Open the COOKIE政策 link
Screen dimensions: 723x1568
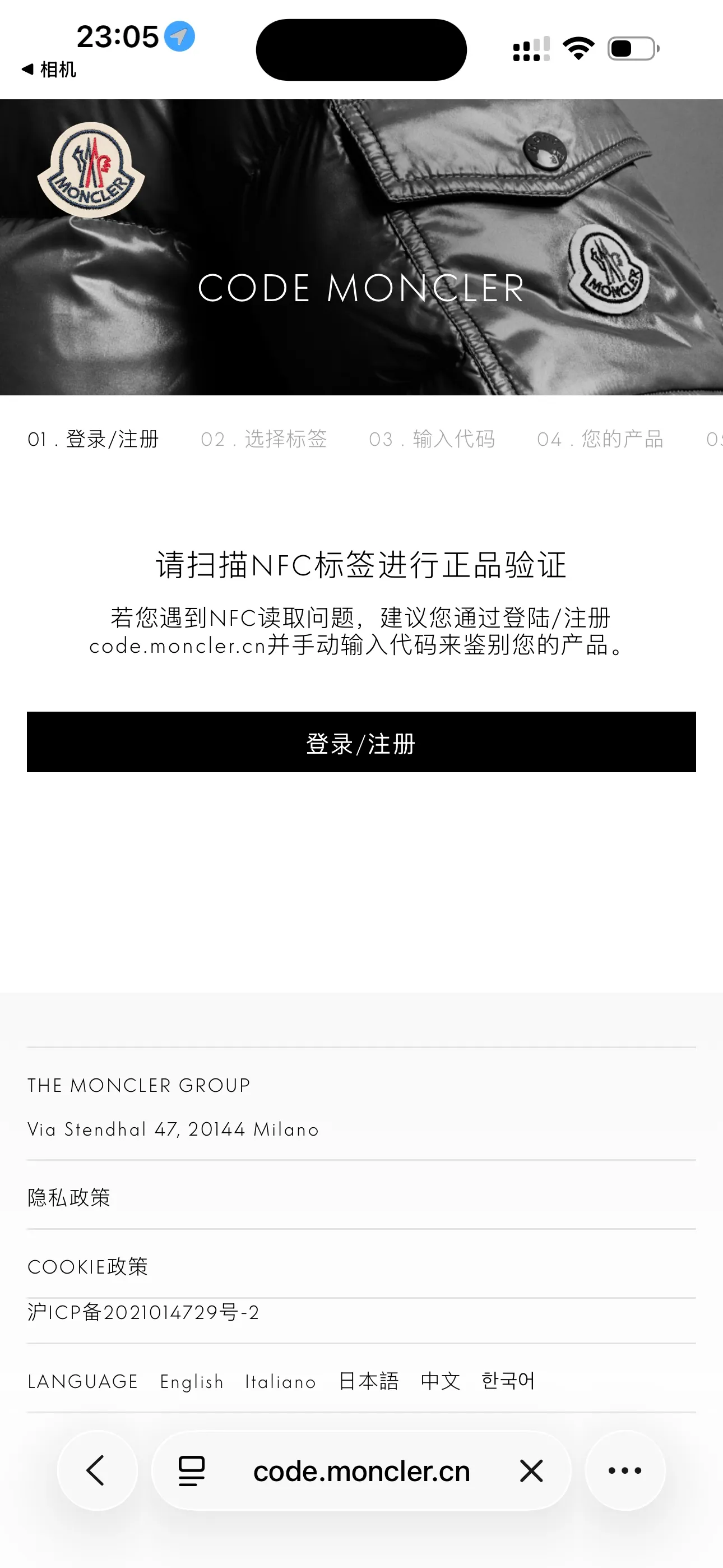pos(87,1267)
